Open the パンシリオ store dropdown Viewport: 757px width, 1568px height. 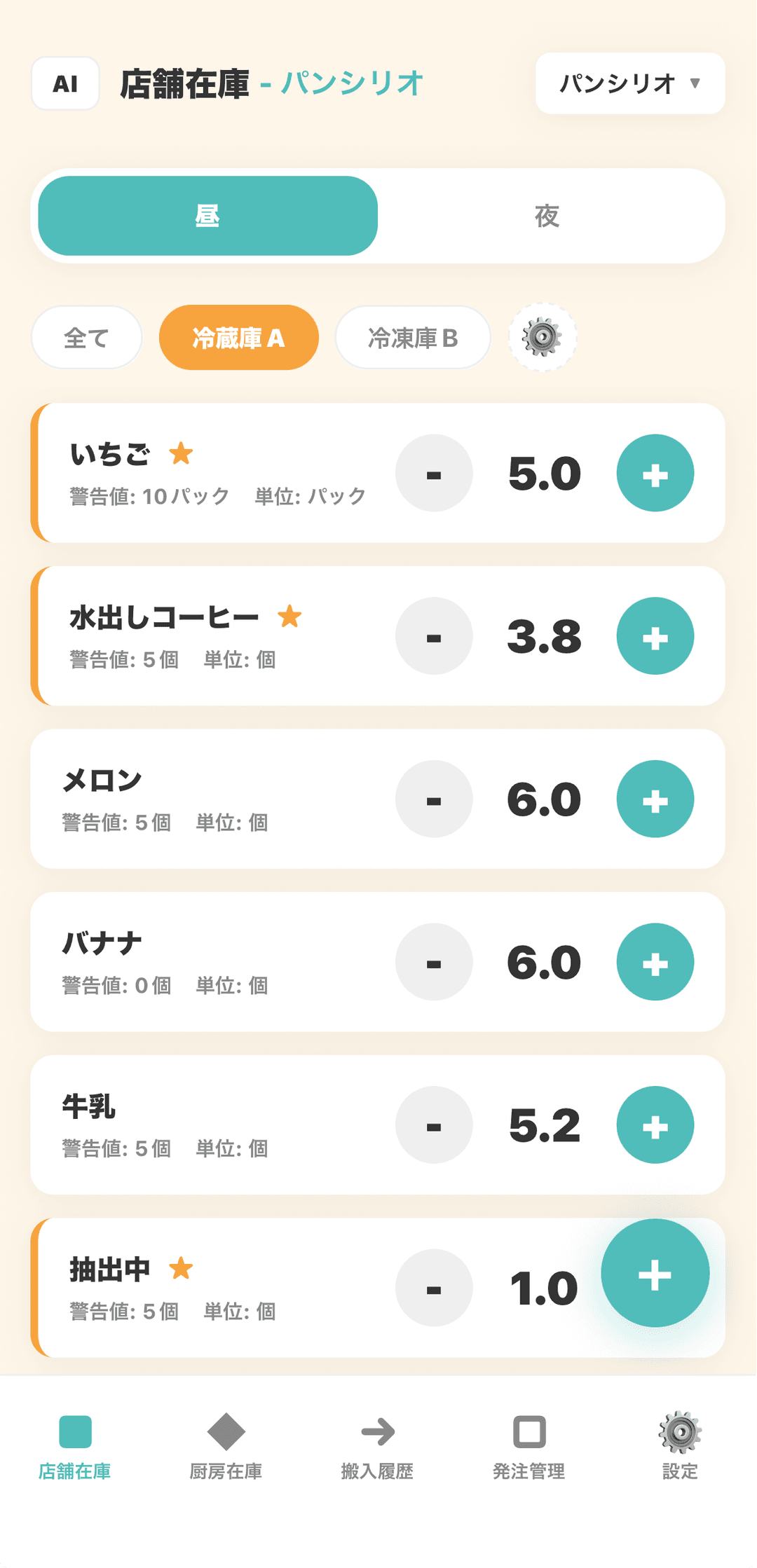tap(629, 83)
